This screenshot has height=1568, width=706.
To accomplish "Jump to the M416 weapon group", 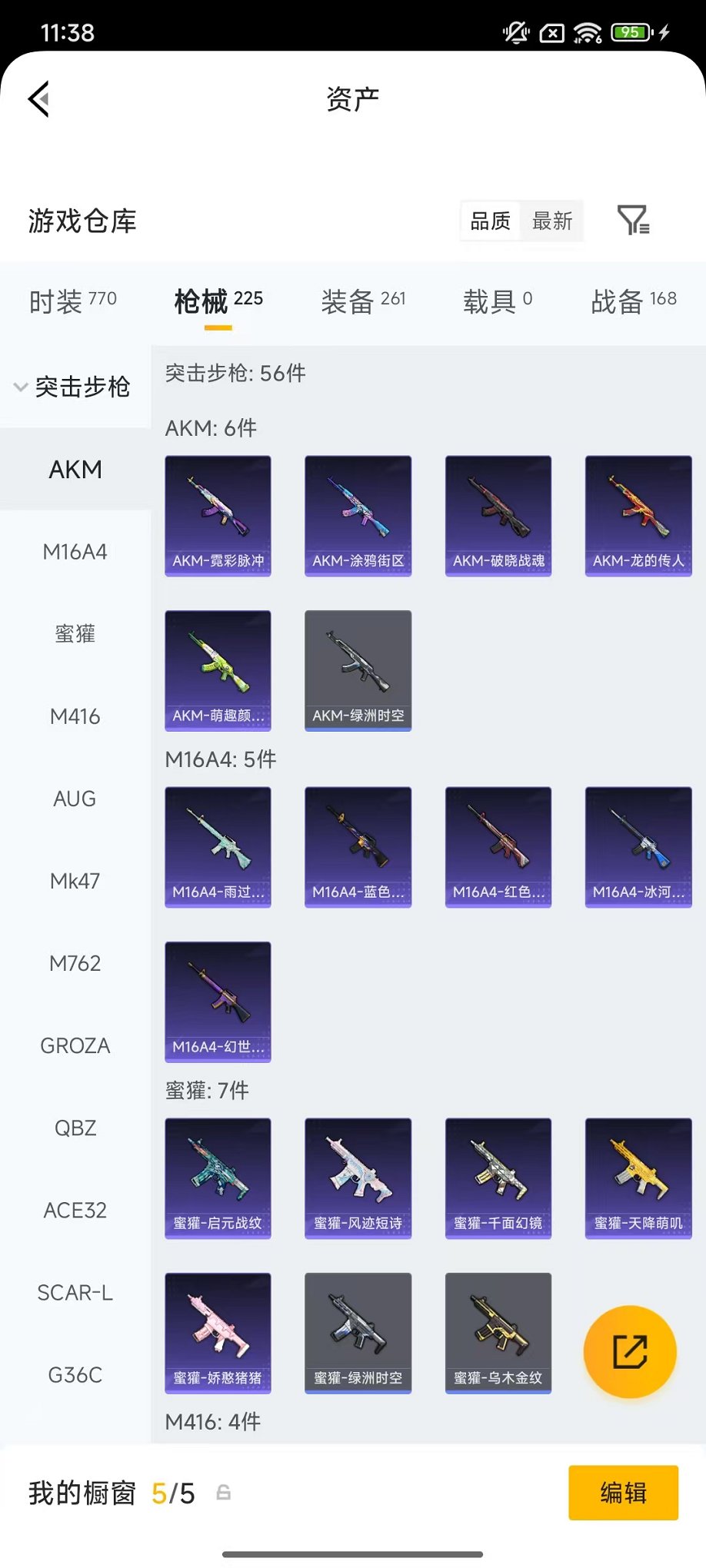I will (75, 716).
